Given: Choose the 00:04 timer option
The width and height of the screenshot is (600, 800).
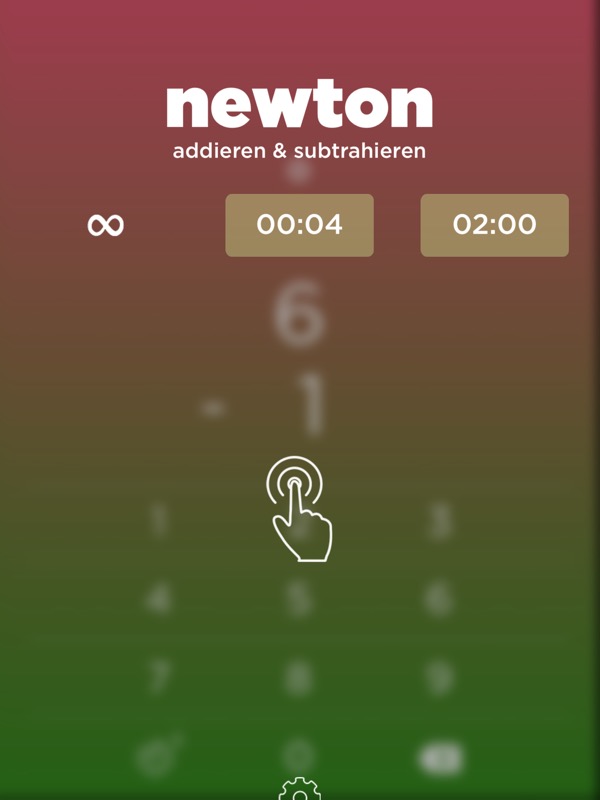Looking at the screenshot, I should (299, 225).
